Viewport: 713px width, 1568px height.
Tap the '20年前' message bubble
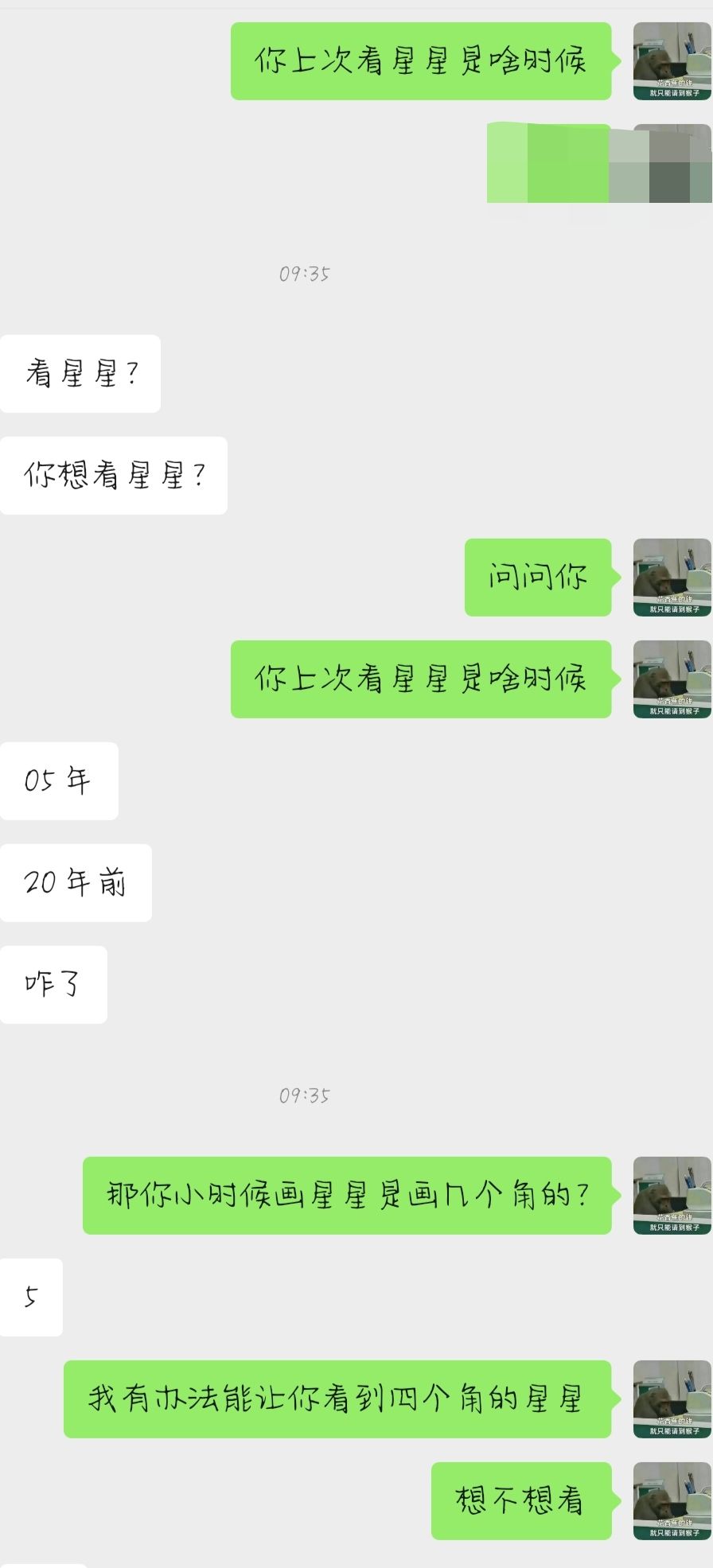(76, 882)
